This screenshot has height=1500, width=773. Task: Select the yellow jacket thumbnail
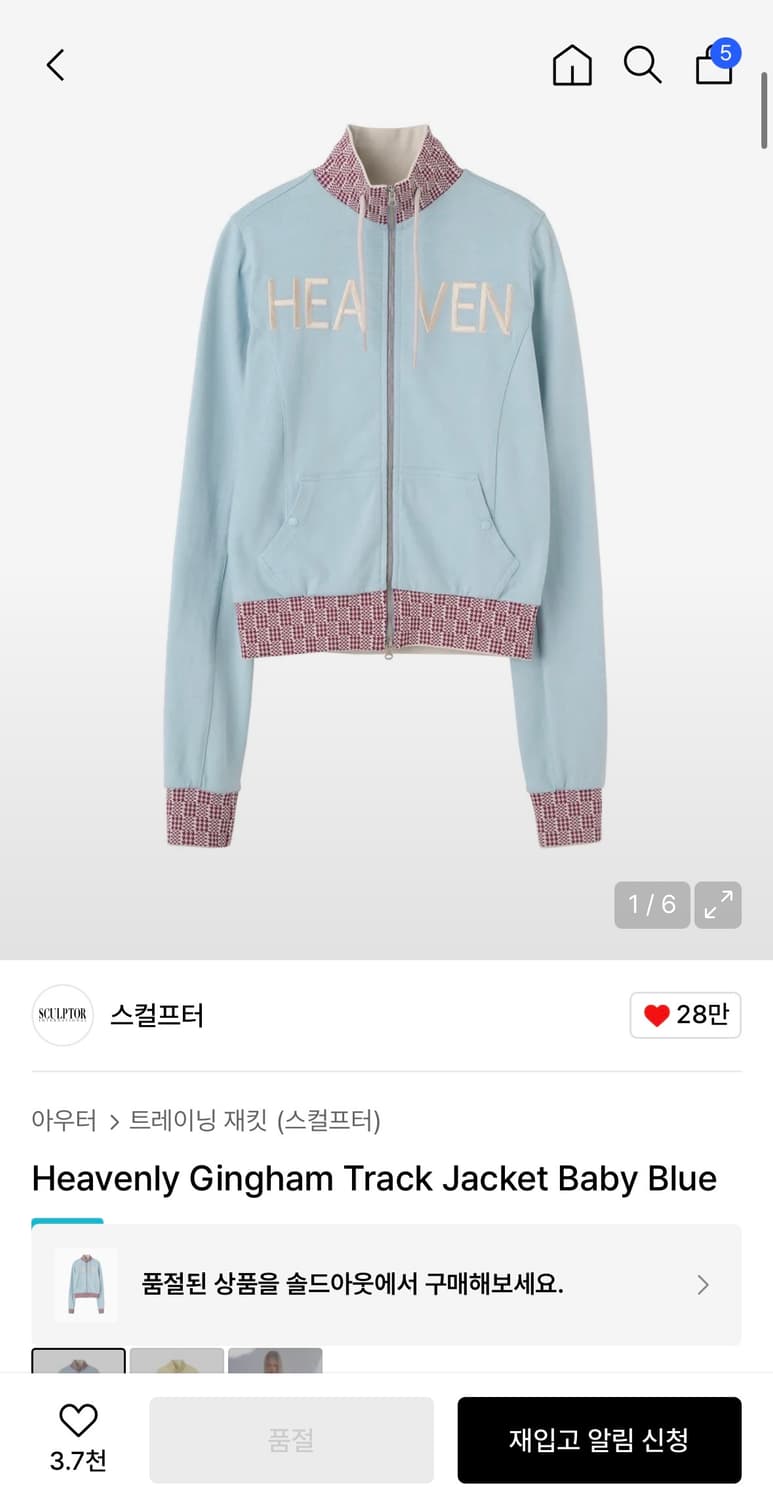pos(177,1368)
